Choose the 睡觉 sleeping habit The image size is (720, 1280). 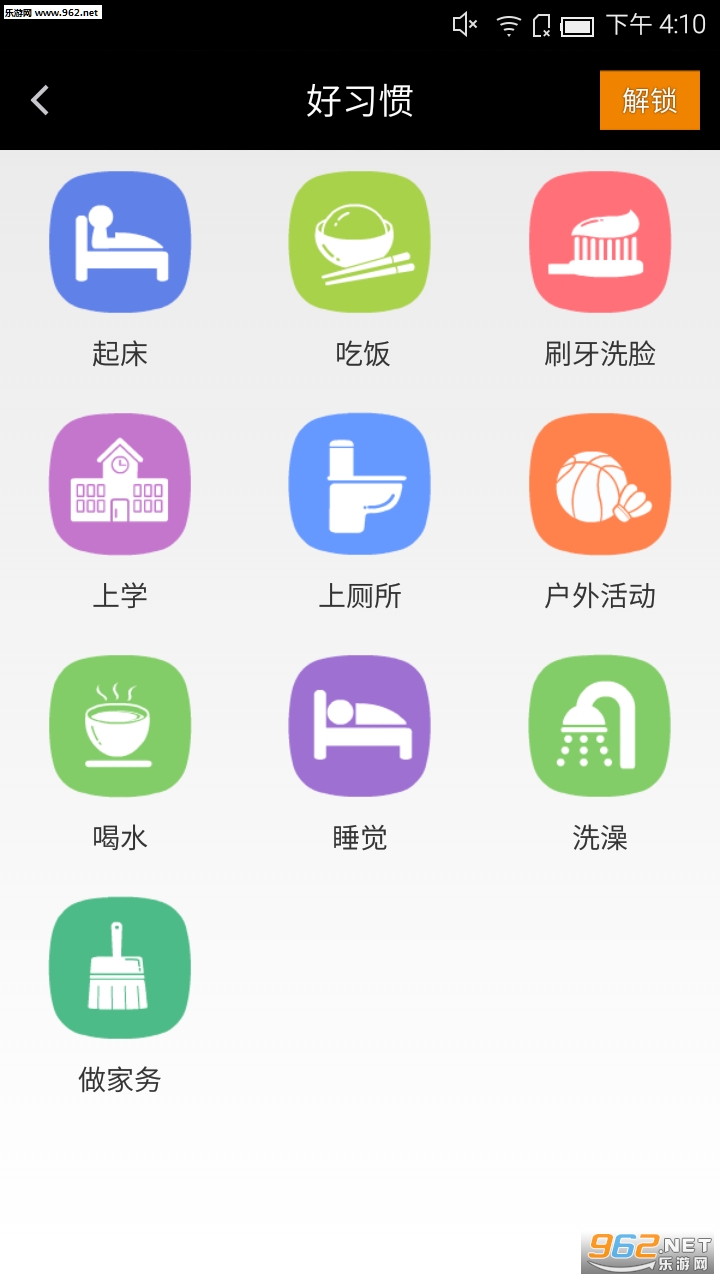pos(360,727)
